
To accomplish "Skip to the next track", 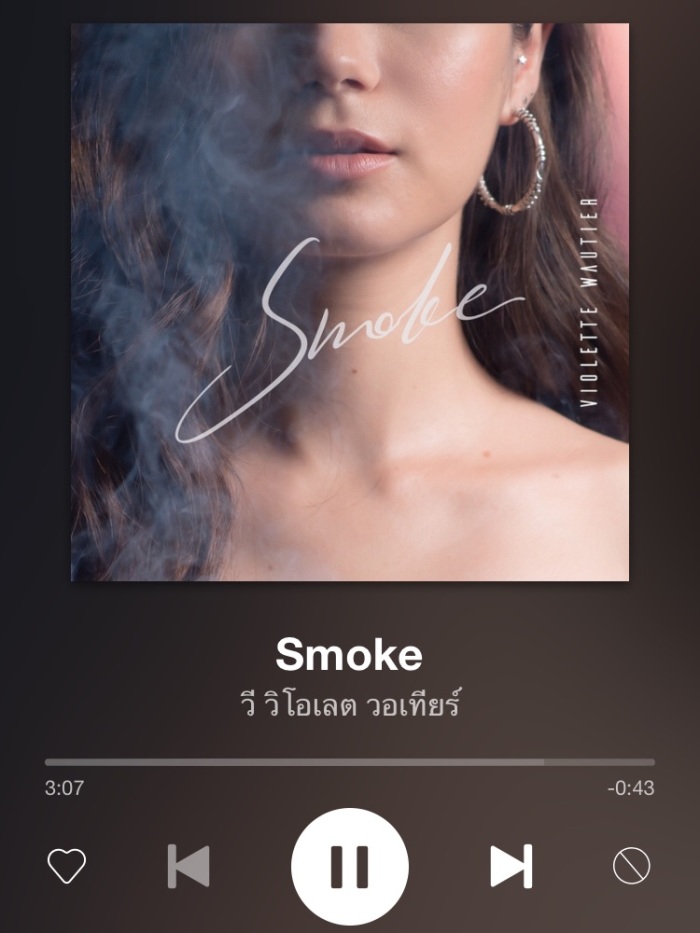I will coord(511,866).
